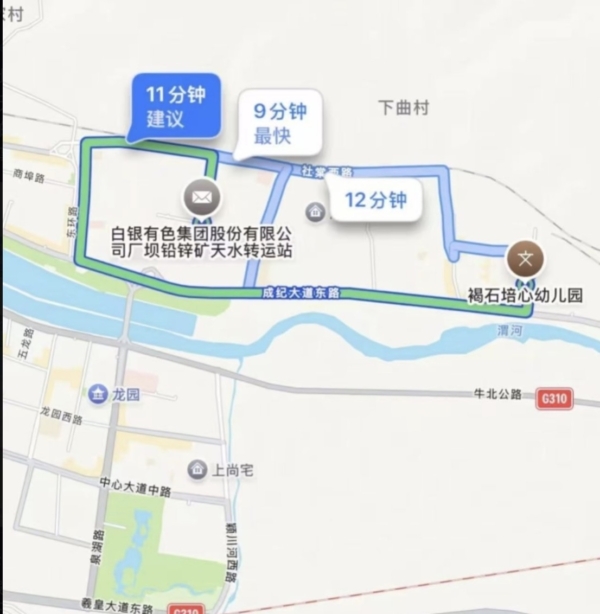
Task: Open the 上尚宅 place marker
Action: [x=199, y=468]
